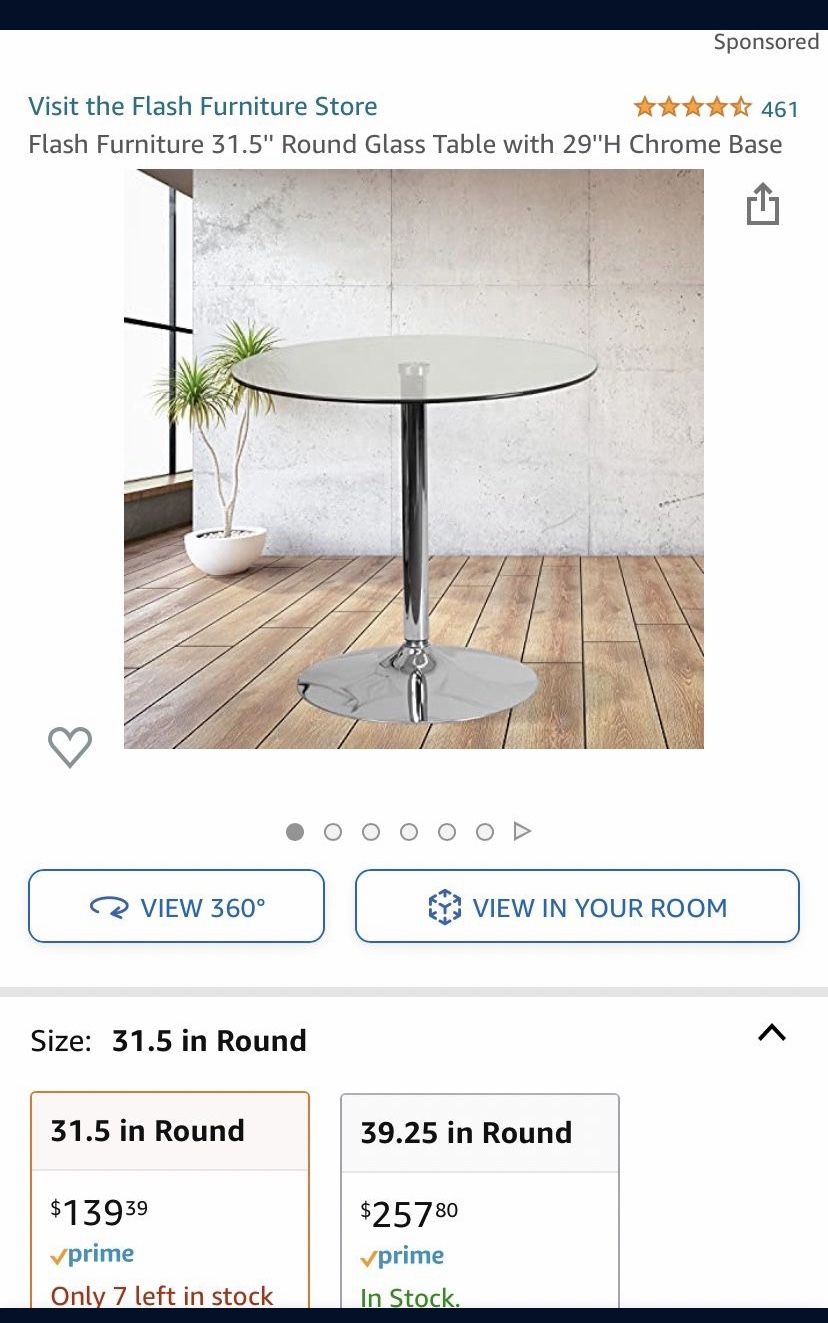Collapse the Size section chevron
Image resolution: width=828 pixels, height=1323 pixels.
771,1035
